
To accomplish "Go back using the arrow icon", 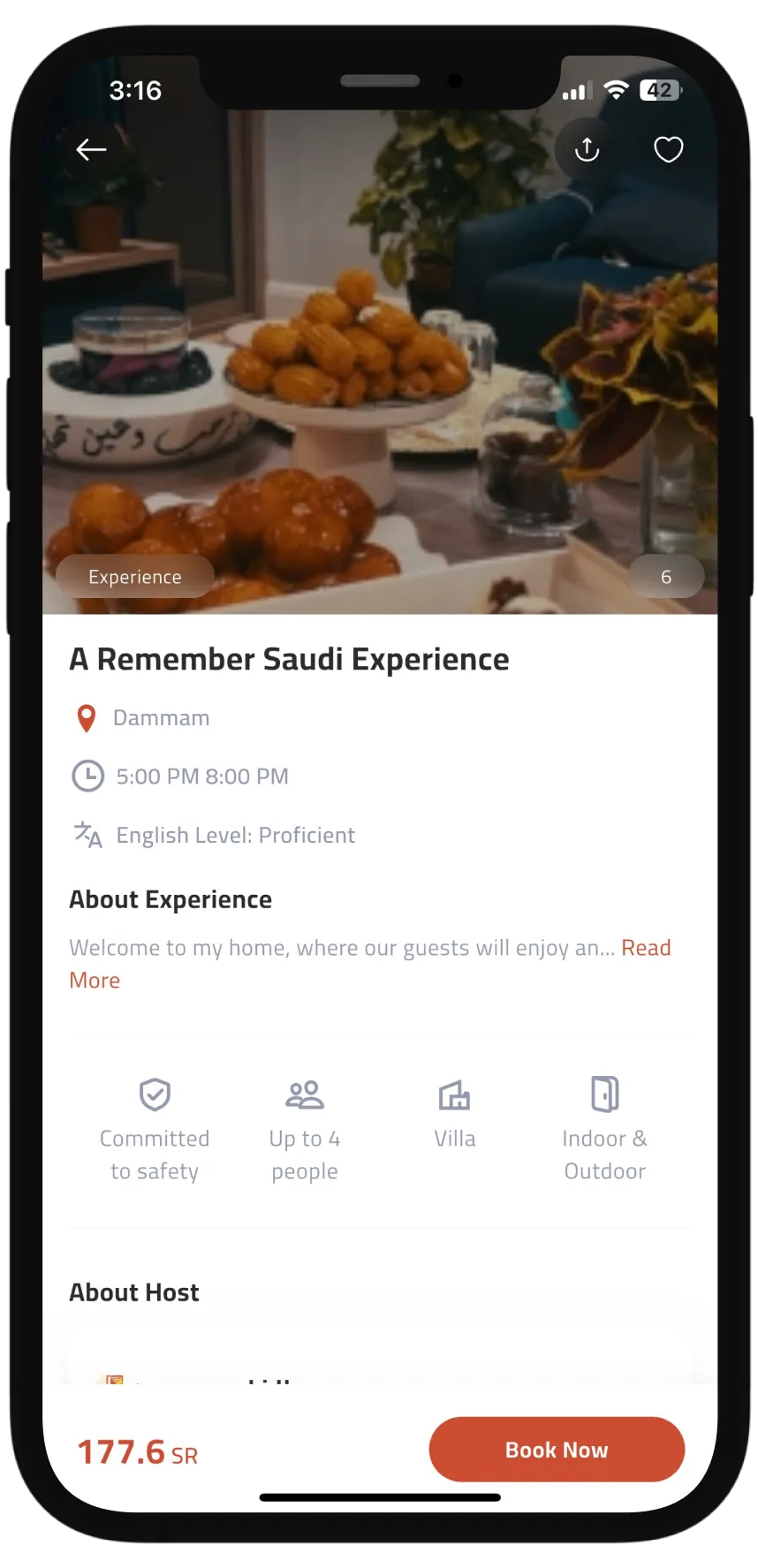I will tap(91, 149).
